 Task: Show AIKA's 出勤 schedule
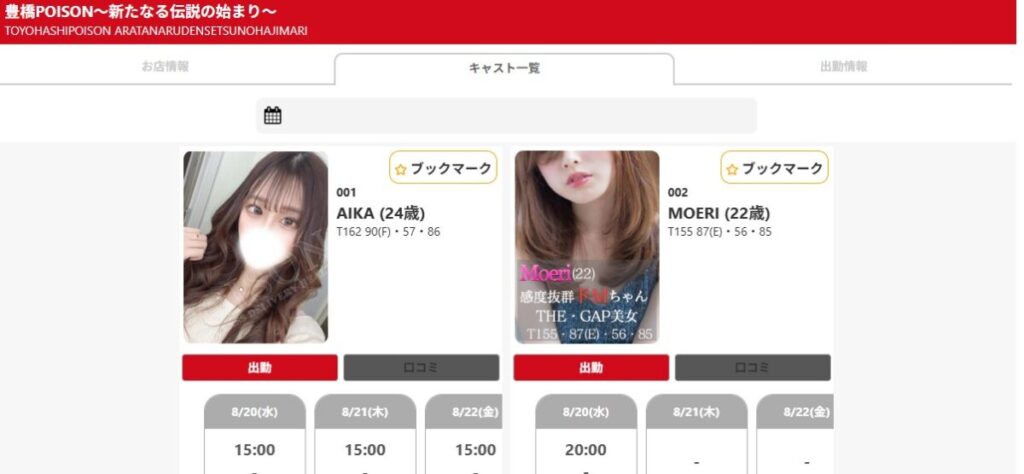click(260, 368)
